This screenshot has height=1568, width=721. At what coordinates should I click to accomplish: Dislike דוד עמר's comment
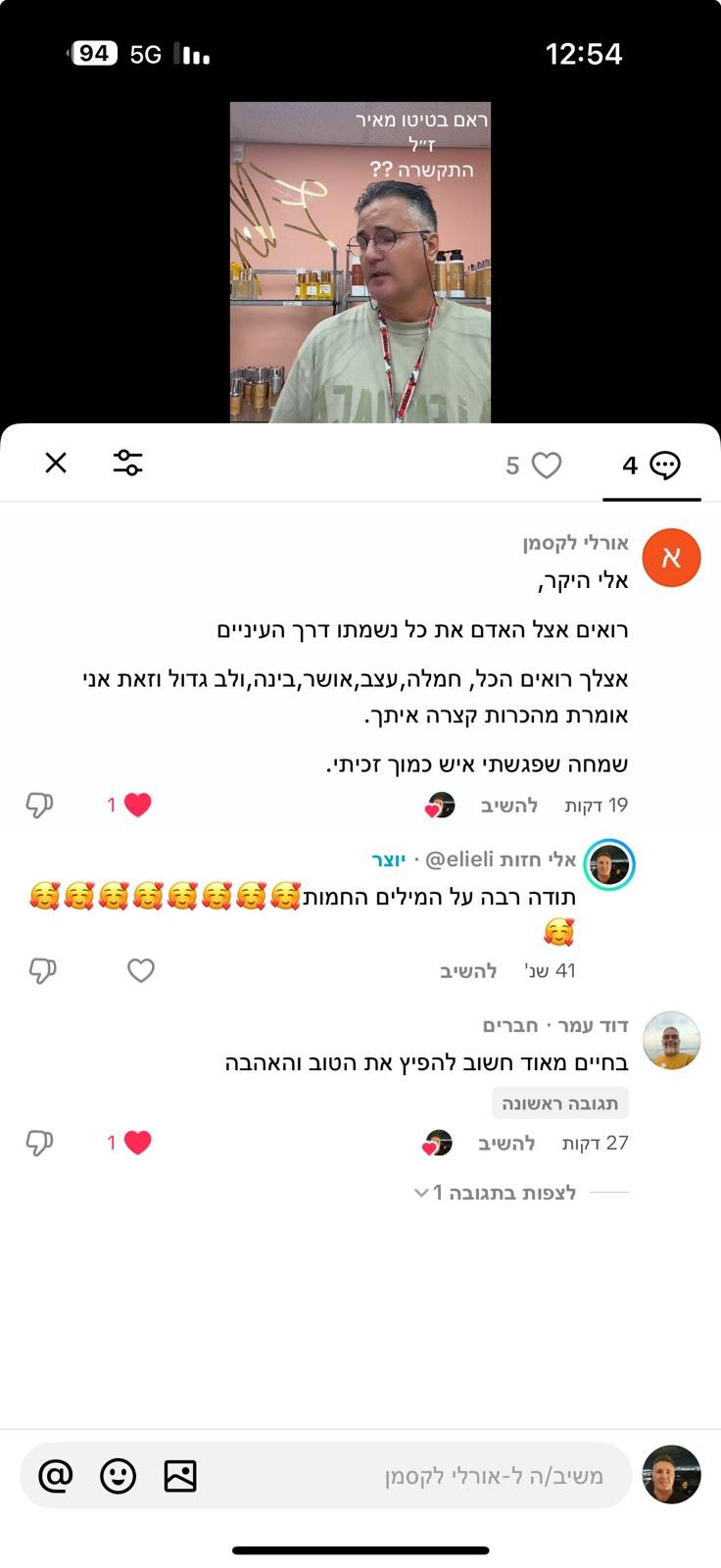coord(39,1143)
